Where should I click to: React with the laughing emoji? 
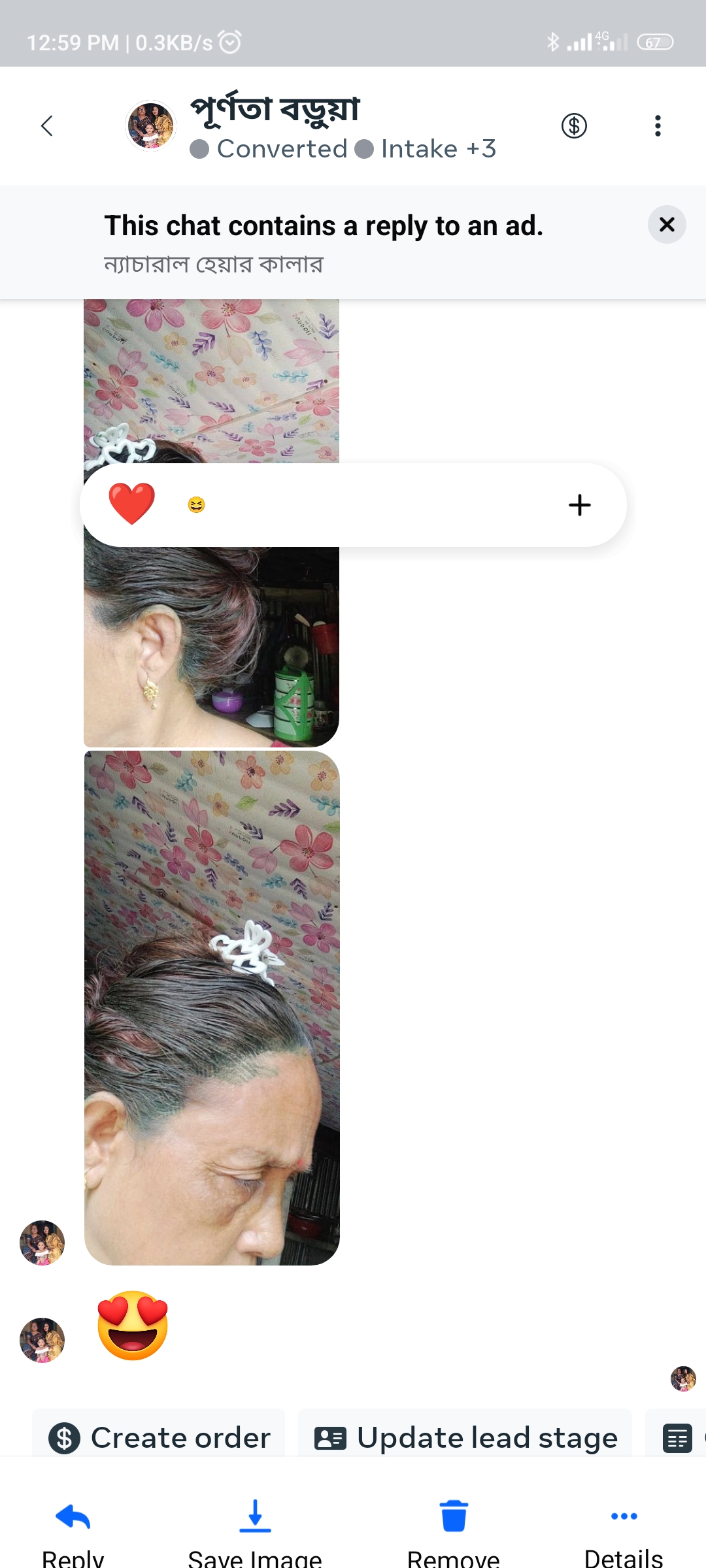[x=196, y=504]
